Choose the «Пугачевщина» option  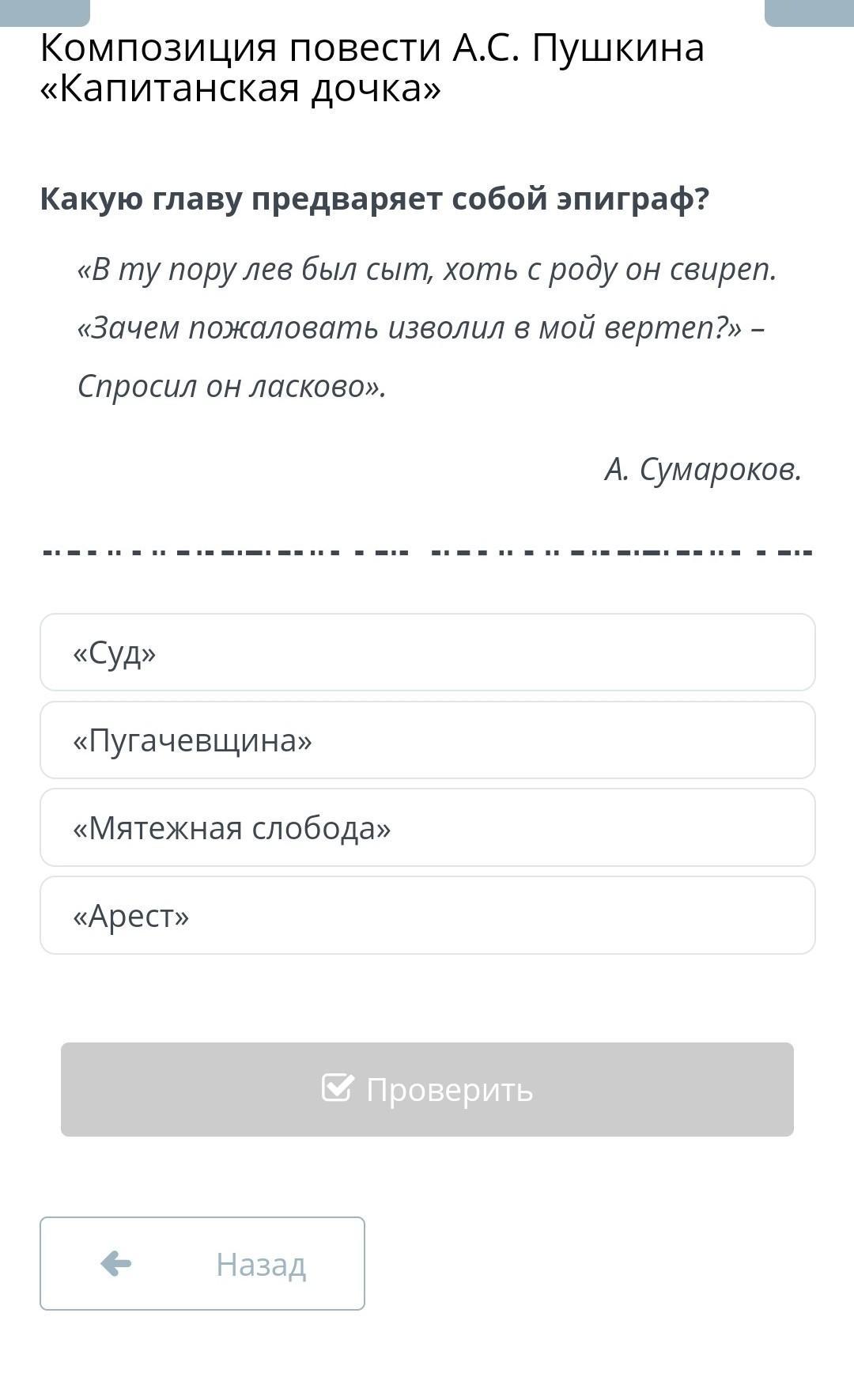[427, 740]
